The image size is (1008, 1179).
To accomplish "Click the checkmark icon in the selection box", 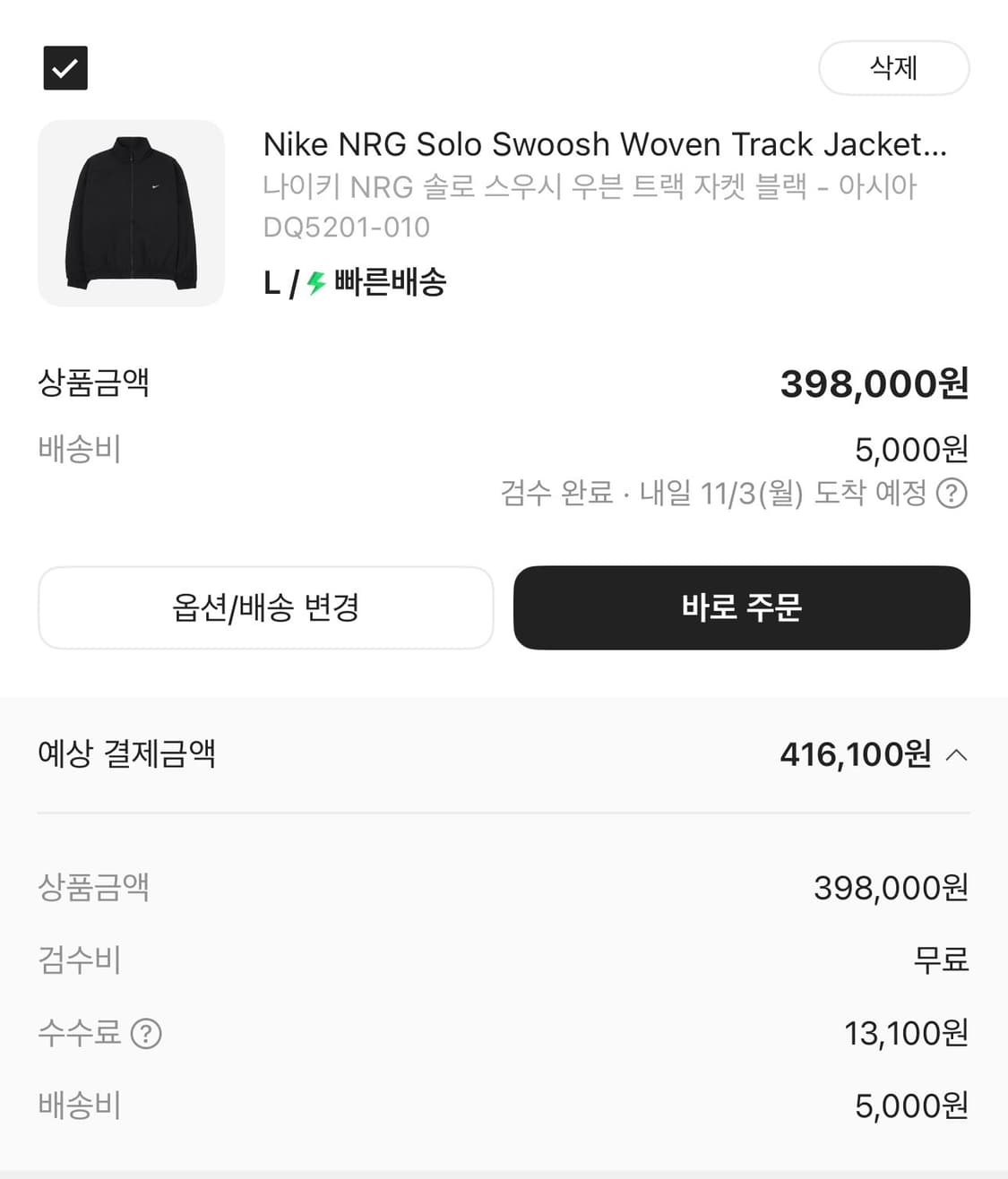I will [x=65, y=66].
